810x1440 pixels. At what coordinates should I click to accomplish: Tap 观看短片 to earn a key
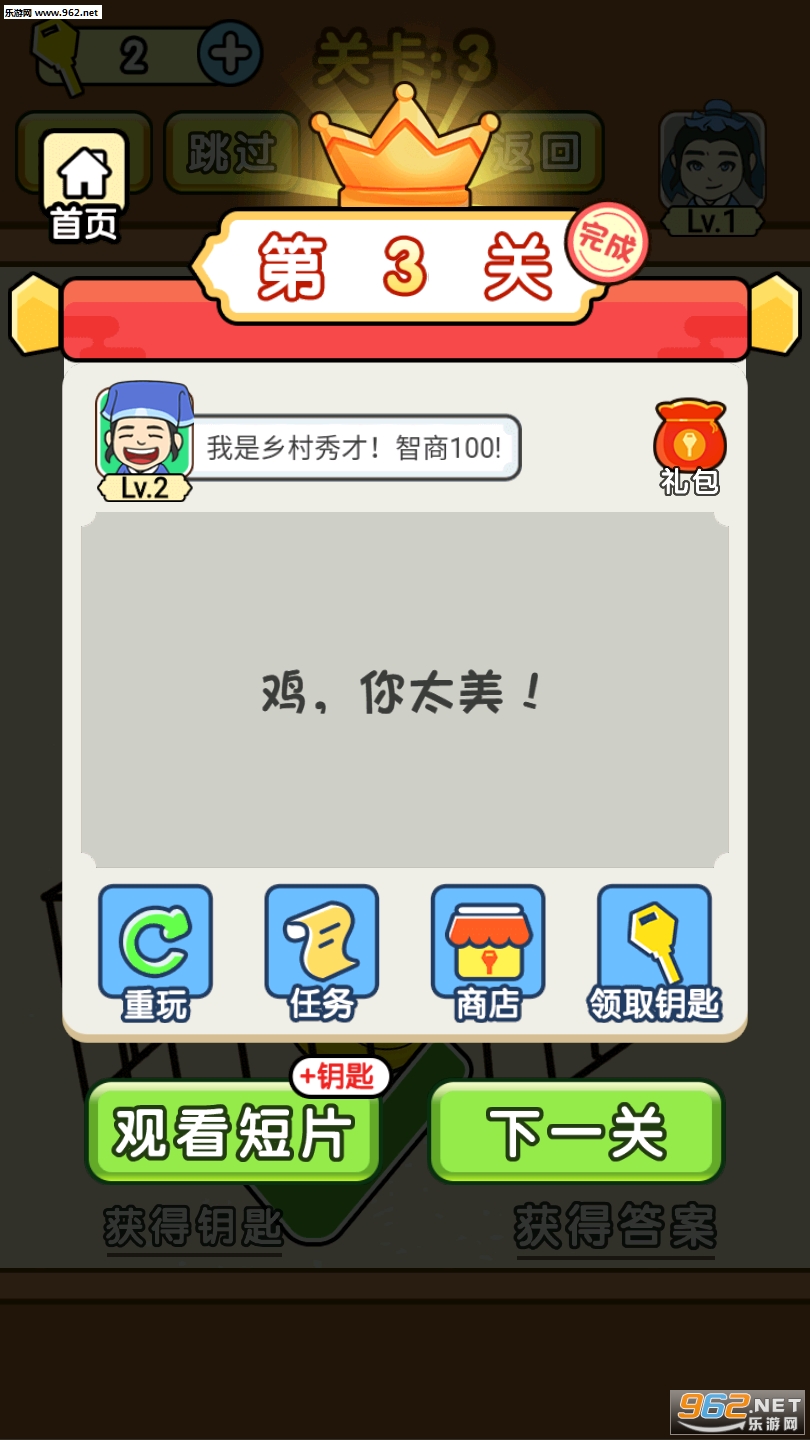[234, 1132]
